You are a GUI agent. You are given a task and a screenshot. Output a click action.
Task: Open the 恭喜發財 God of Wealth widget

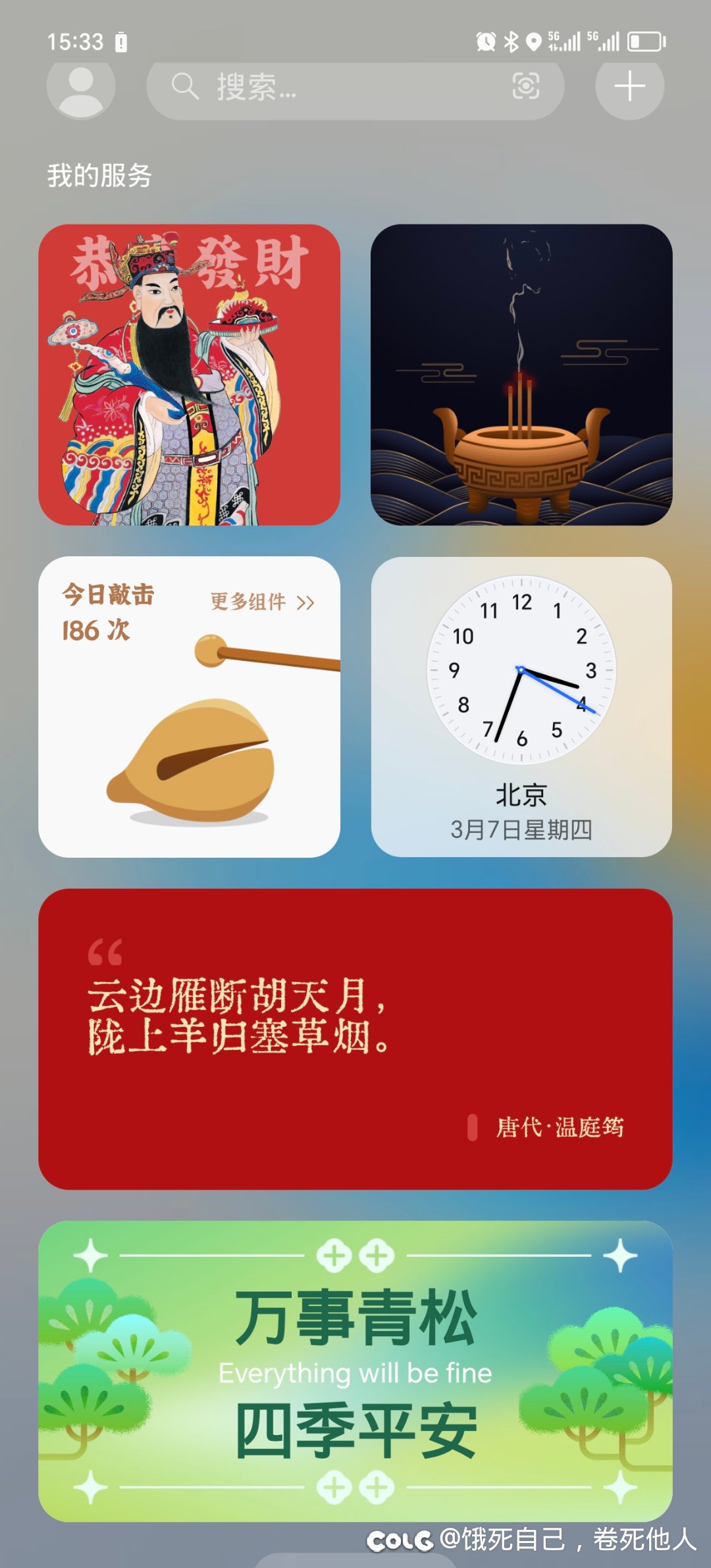point(190,375)
